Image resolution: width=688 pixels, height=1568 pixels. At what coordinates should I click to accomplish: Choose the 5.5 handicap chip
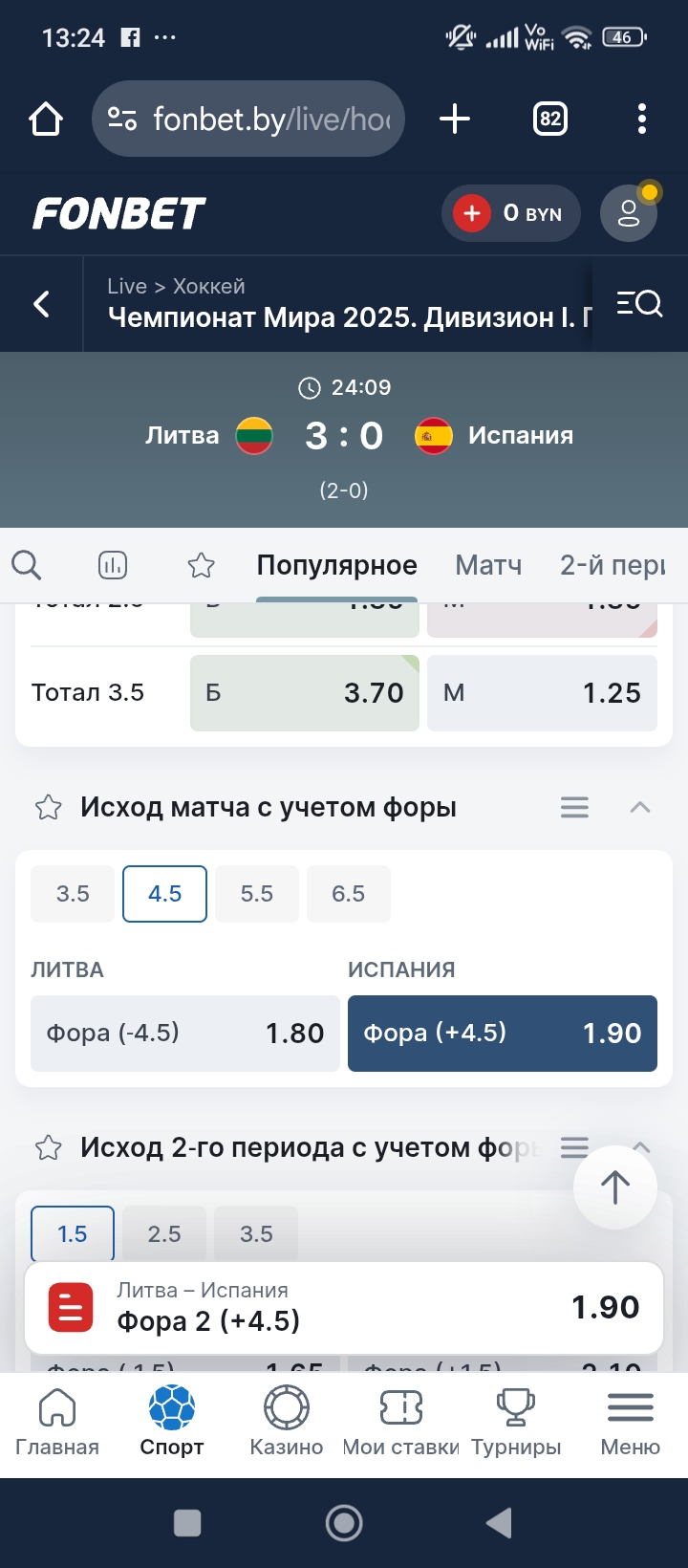pos(256,894)
